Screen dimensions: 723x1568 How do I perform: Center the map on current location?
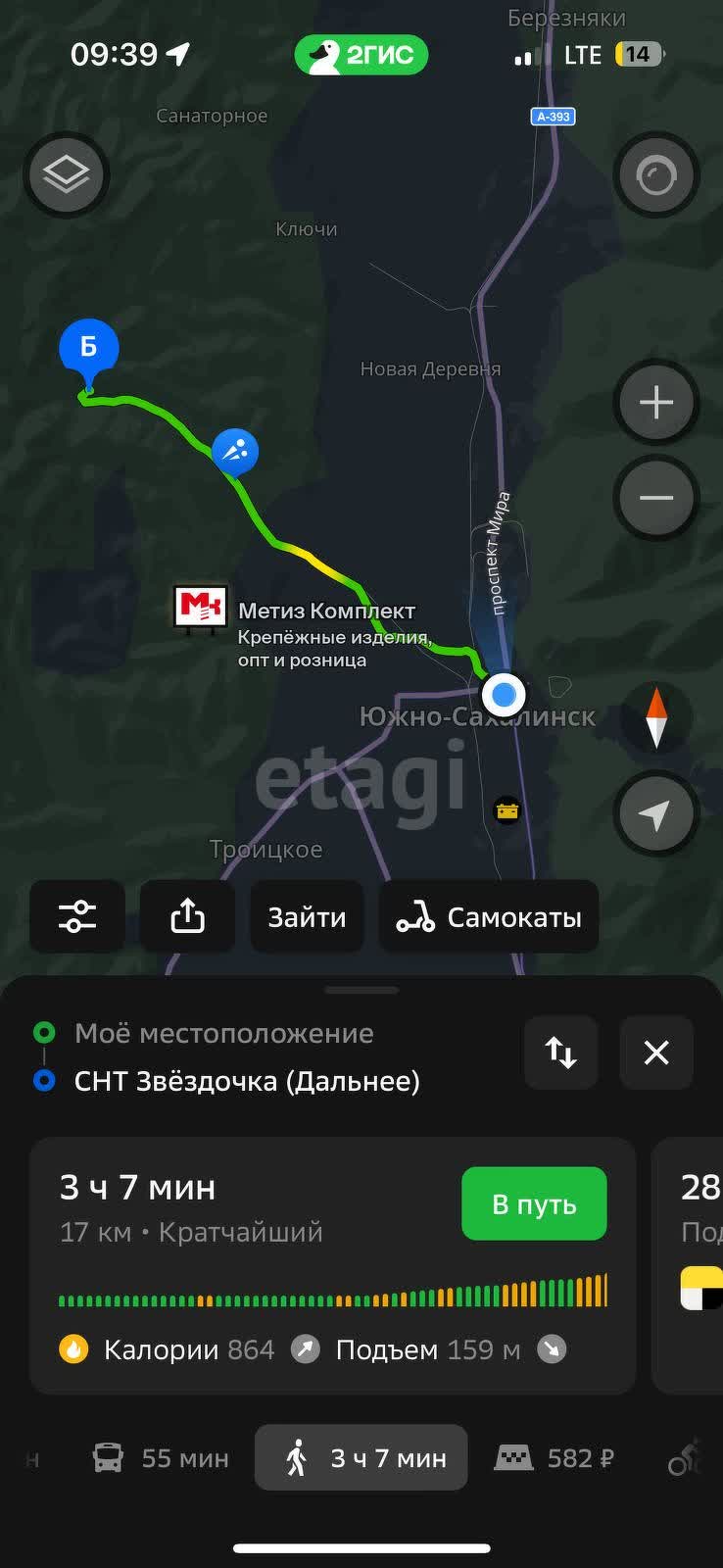pos(655,813)
